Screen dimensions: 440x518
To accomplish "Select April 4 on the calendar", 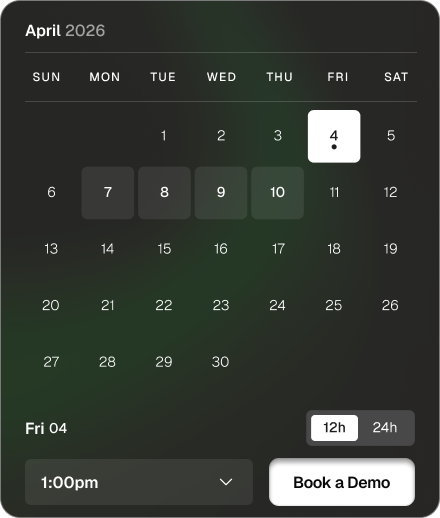I will coord(334,136).
